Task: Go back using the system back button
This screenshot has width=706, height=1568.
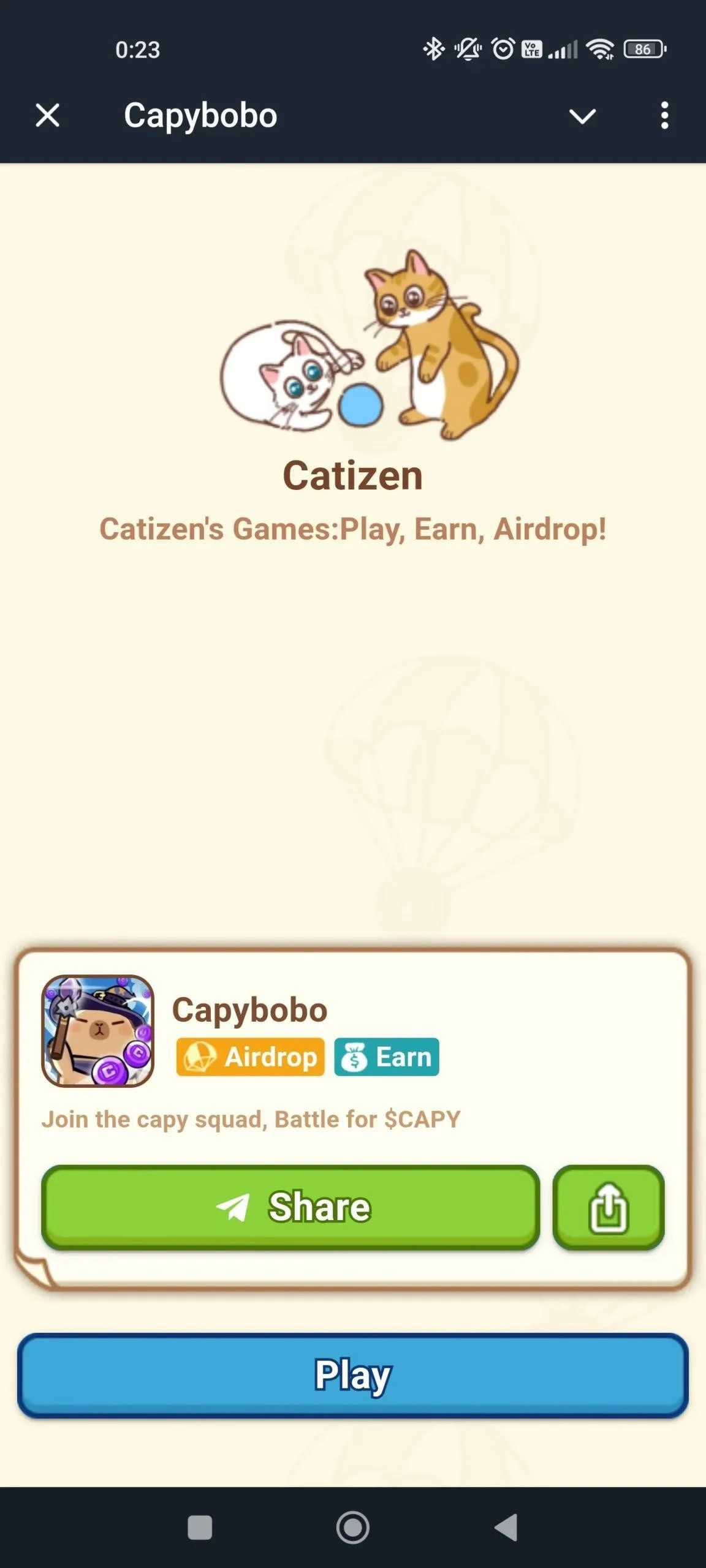Action: [506, 1527]
